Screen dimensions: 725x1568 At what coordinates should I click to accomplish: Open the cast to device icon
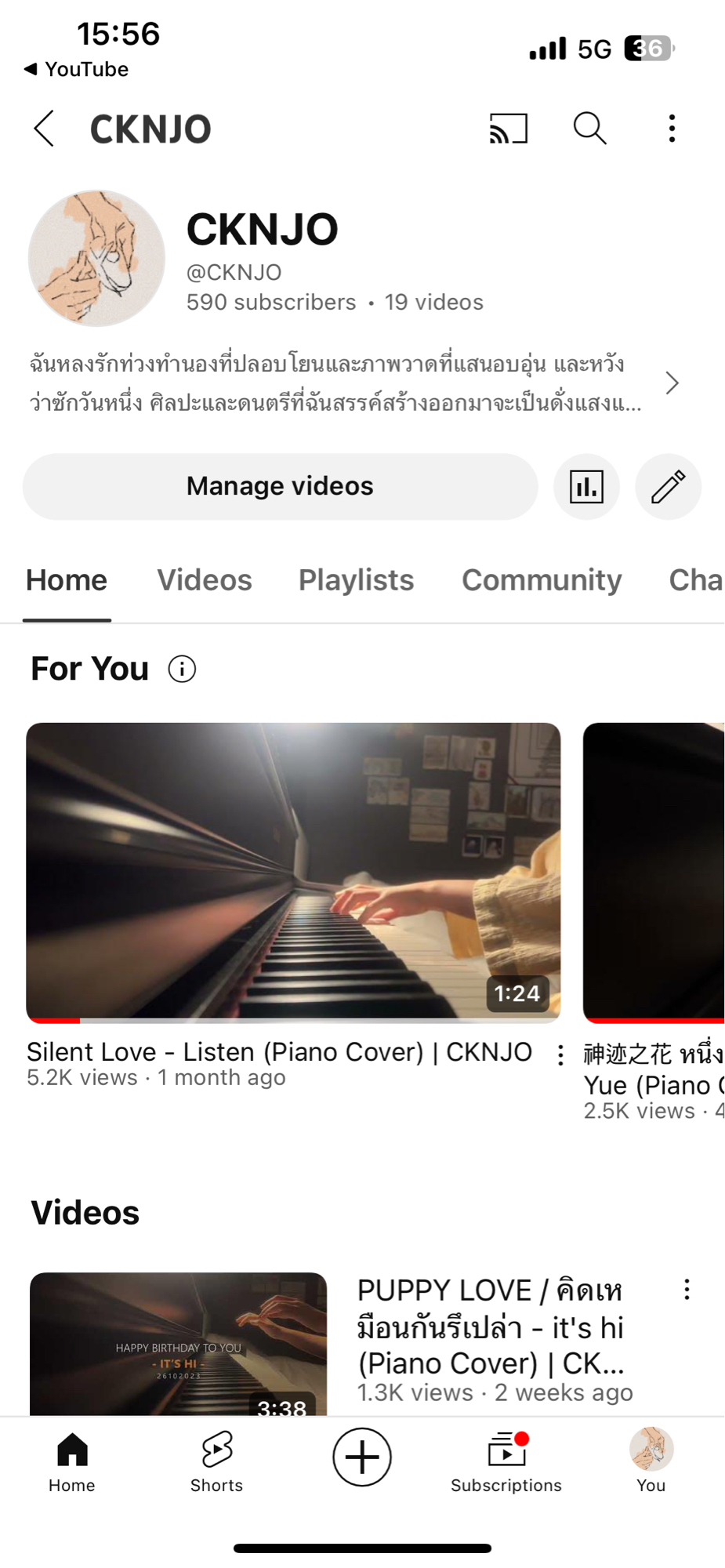[x=508, y=129]
